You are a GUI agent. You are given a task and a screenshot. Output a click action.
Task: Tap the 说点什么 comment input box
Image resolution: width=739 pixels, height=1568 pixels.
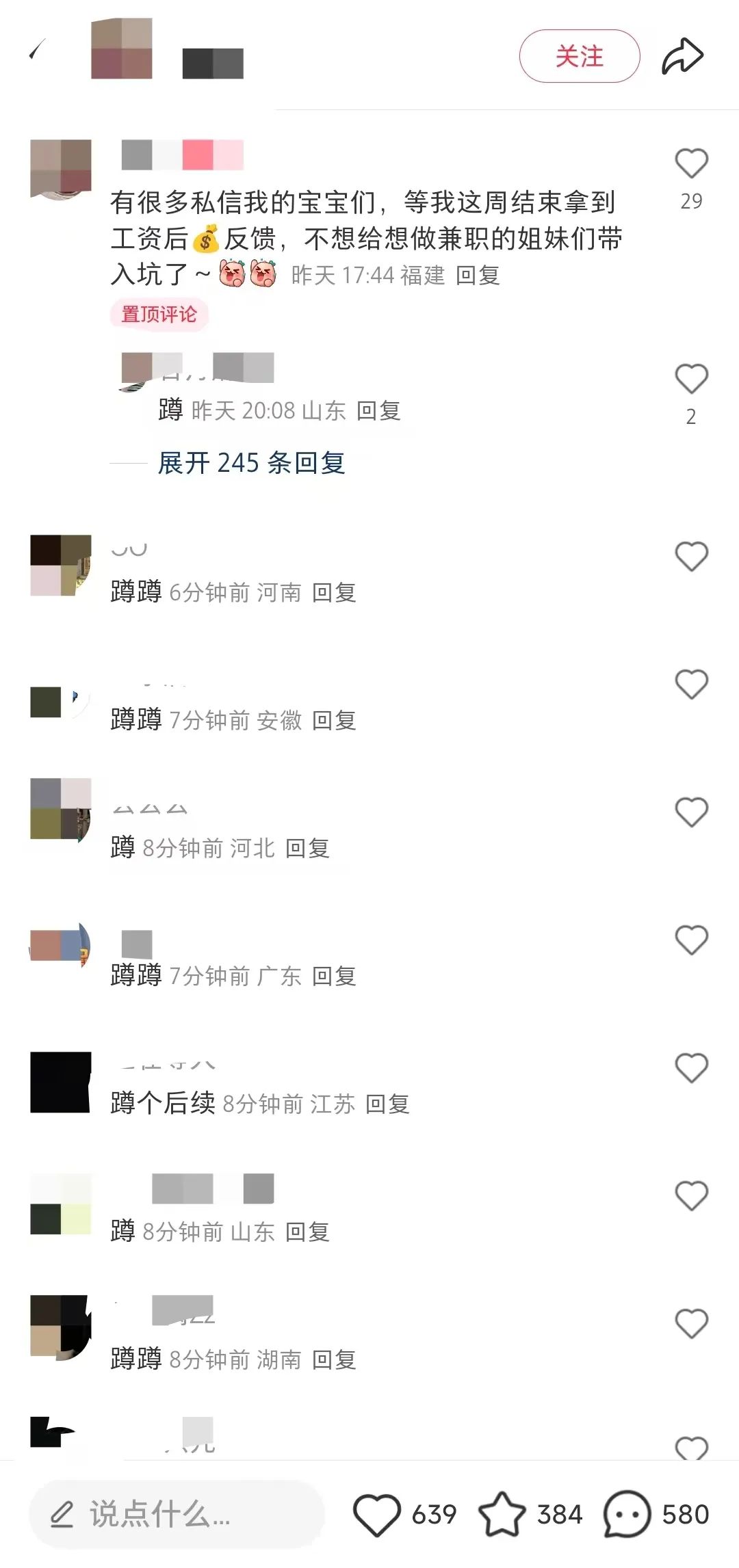pos(177,1514)
